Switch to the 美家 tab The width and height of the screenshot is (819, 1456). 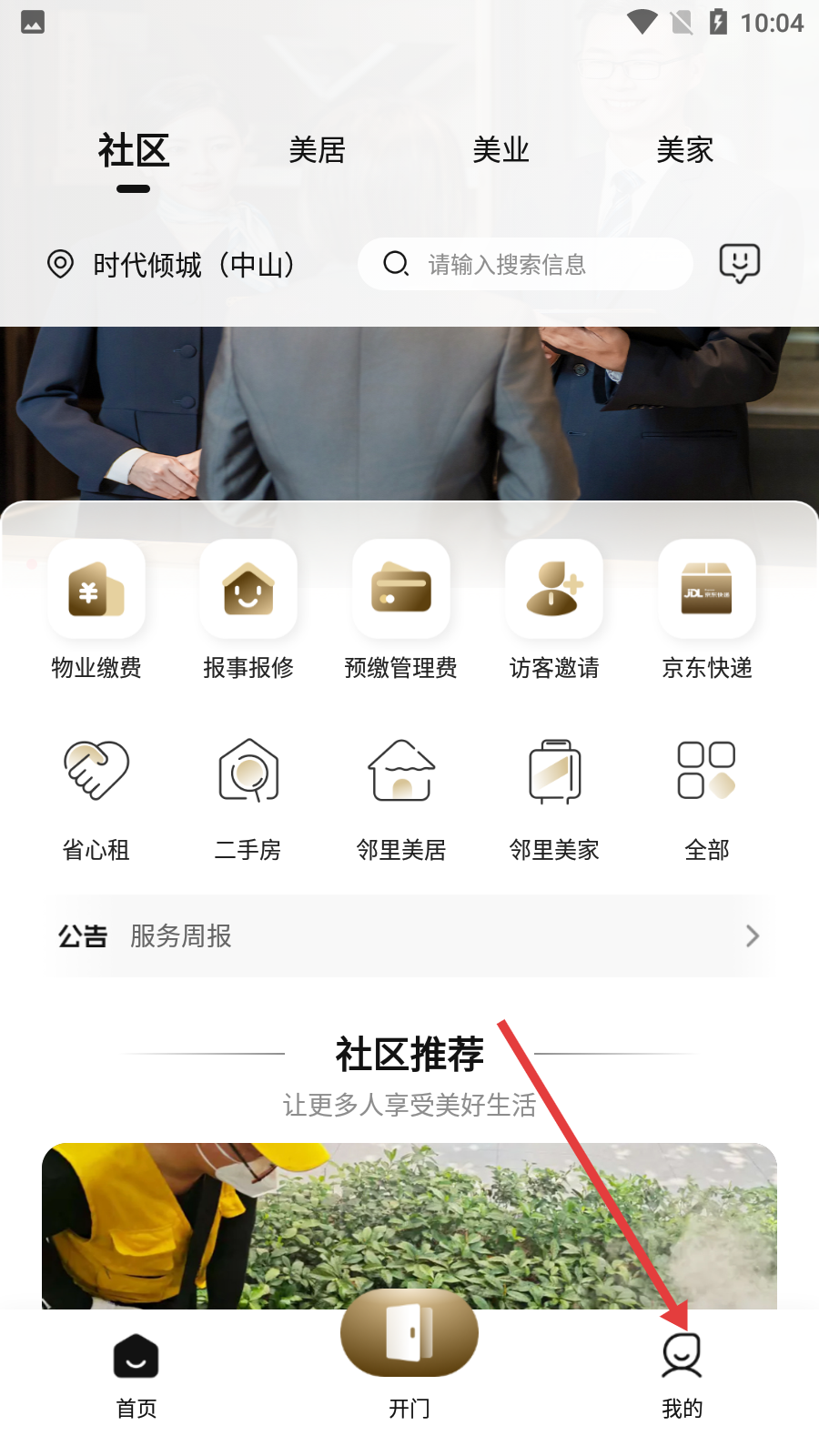(x=684, y=150)
